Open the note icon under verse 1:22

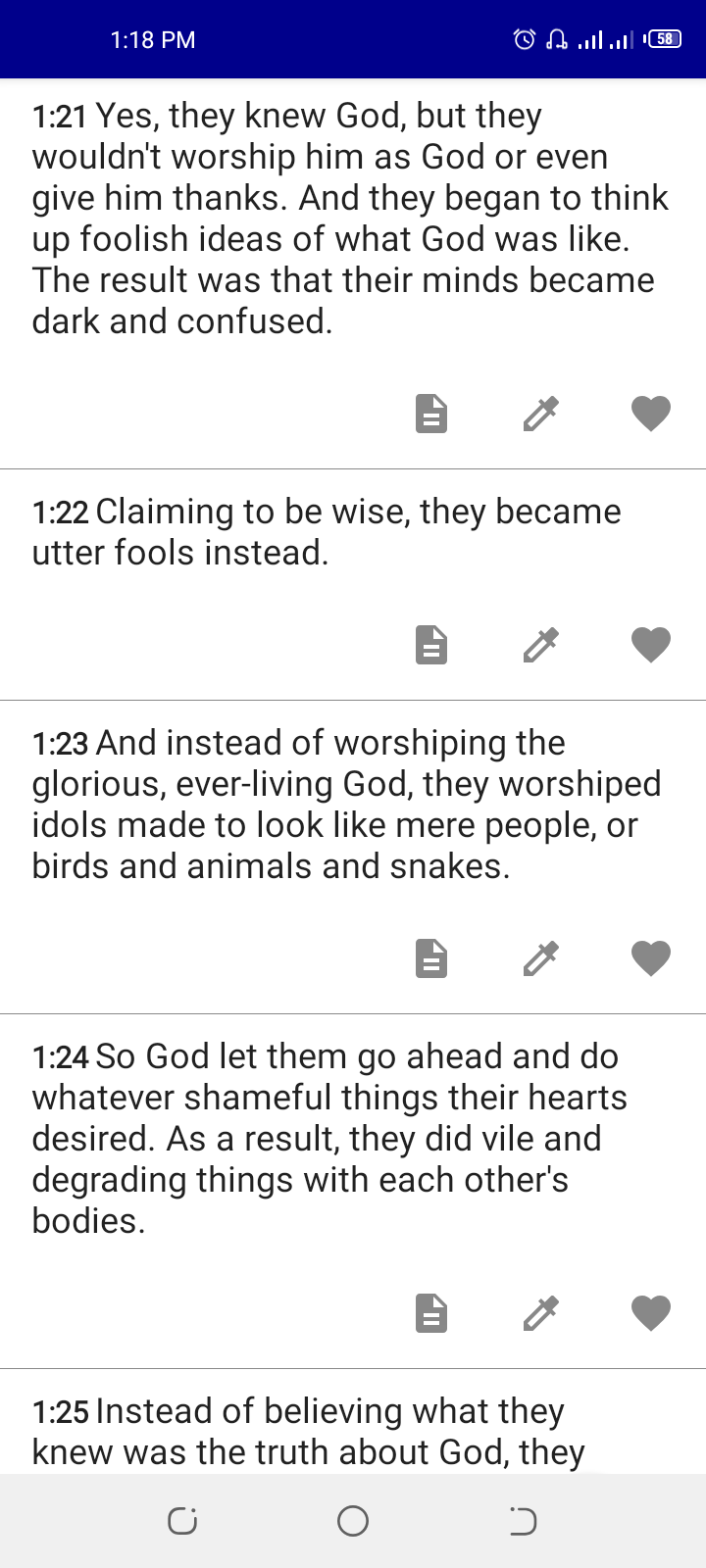coord(431,645)
